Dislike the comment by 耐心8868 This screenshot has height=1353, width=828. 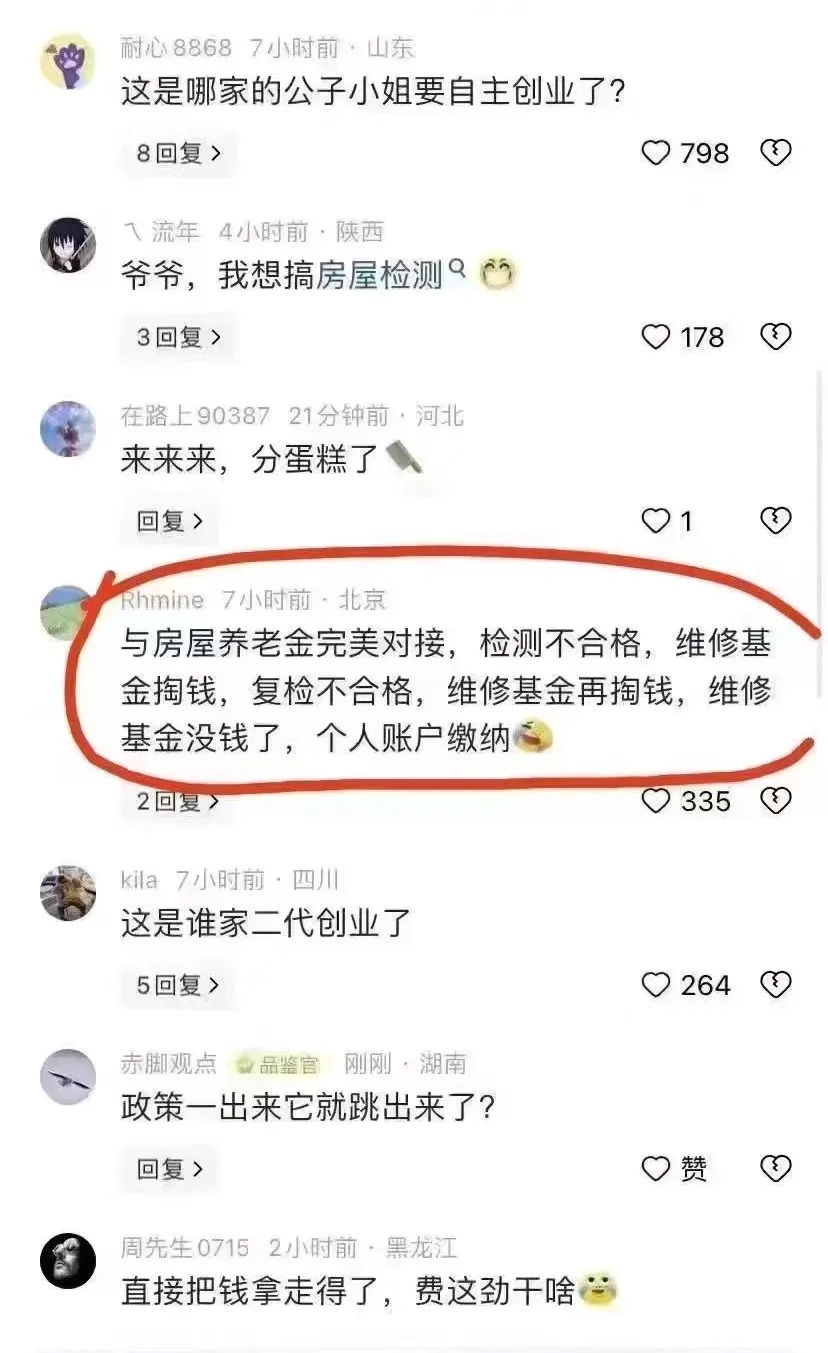click(776, 153)
